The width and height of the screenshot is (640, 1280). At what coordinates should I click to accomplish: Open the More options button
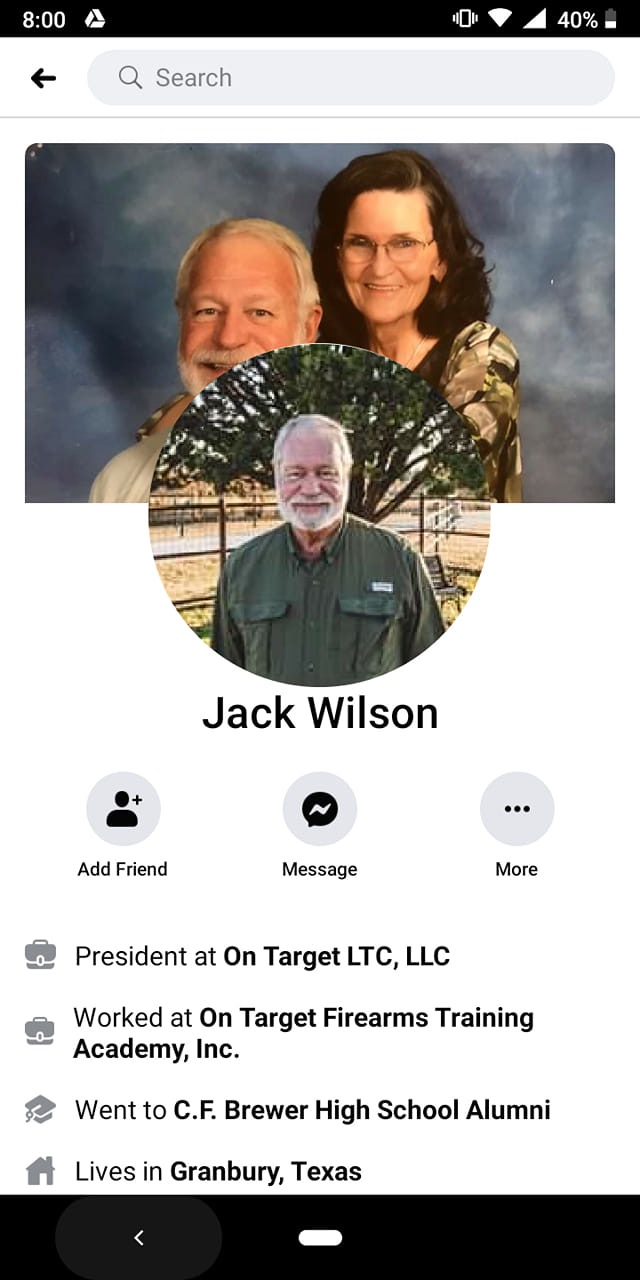(517, 809)
